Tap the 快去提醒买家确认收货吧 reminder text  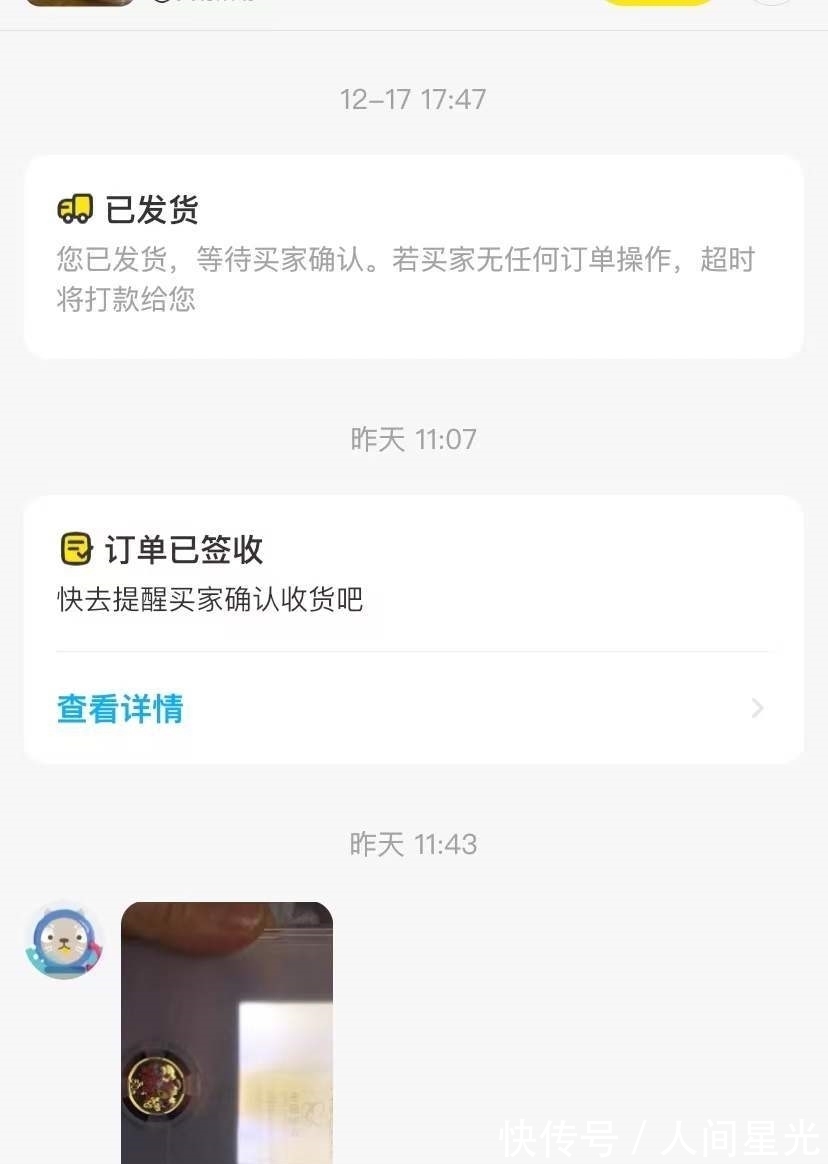pos(210,600)
